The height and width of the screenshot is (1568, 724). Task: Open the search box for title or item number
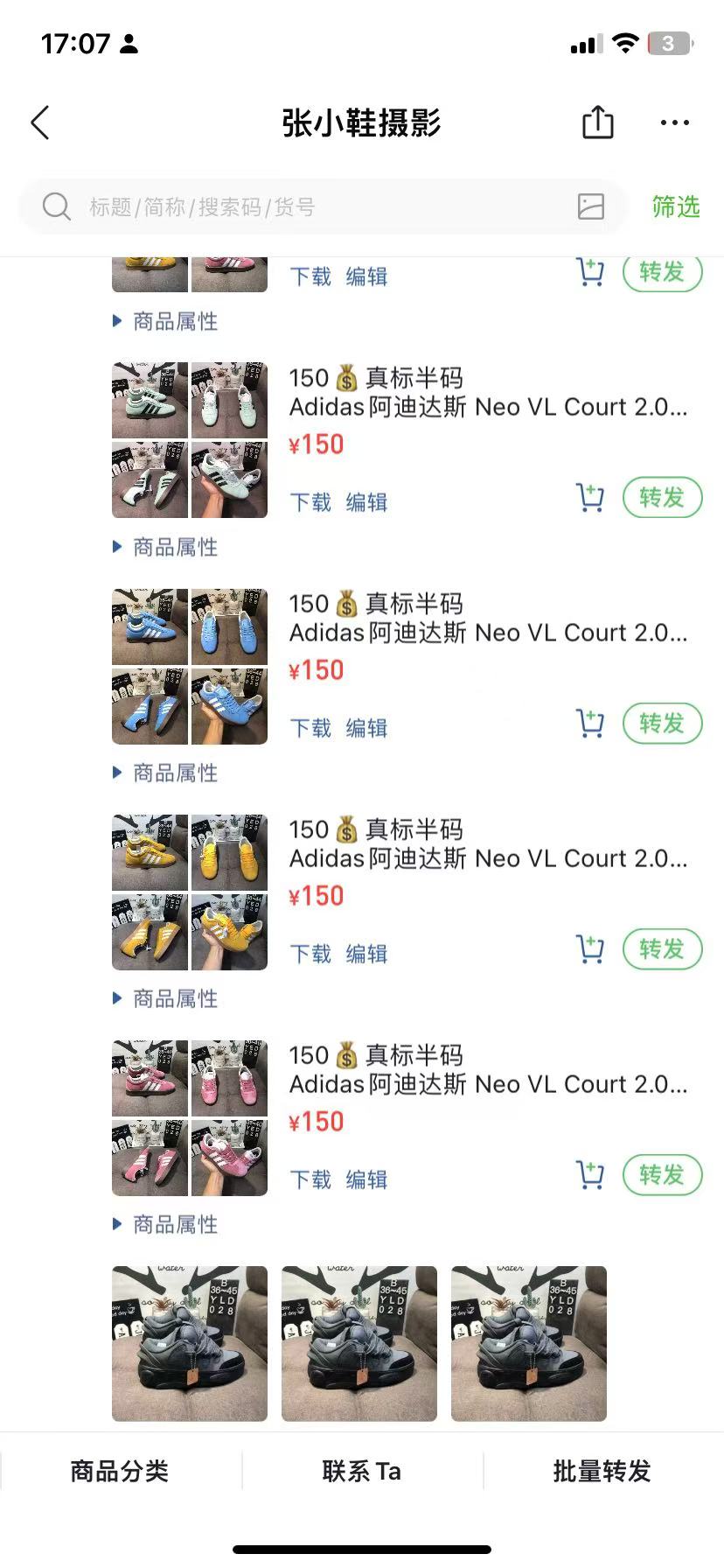324,207
